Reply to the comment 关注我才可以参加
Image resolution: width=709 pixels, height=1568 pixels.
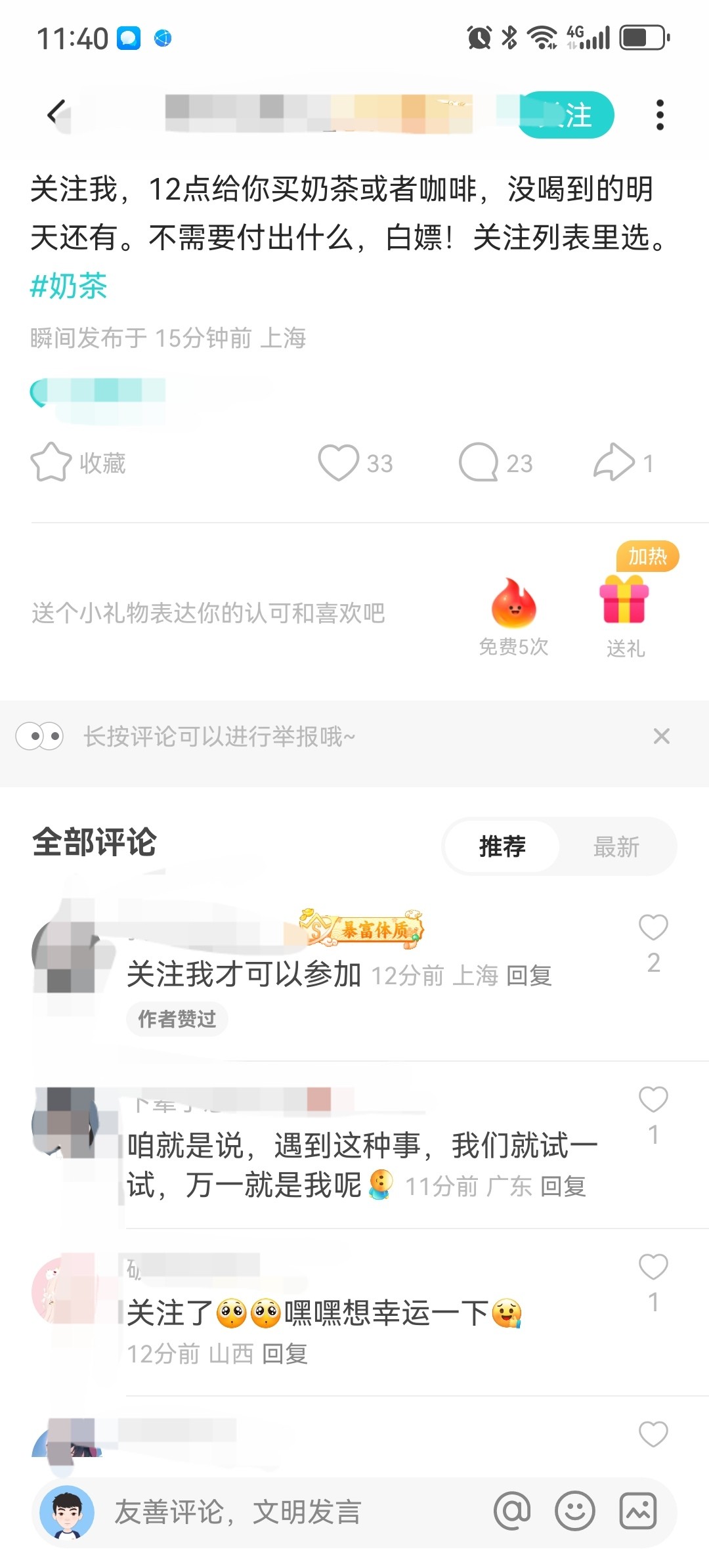pyautogui.click(x=529, y=976)
